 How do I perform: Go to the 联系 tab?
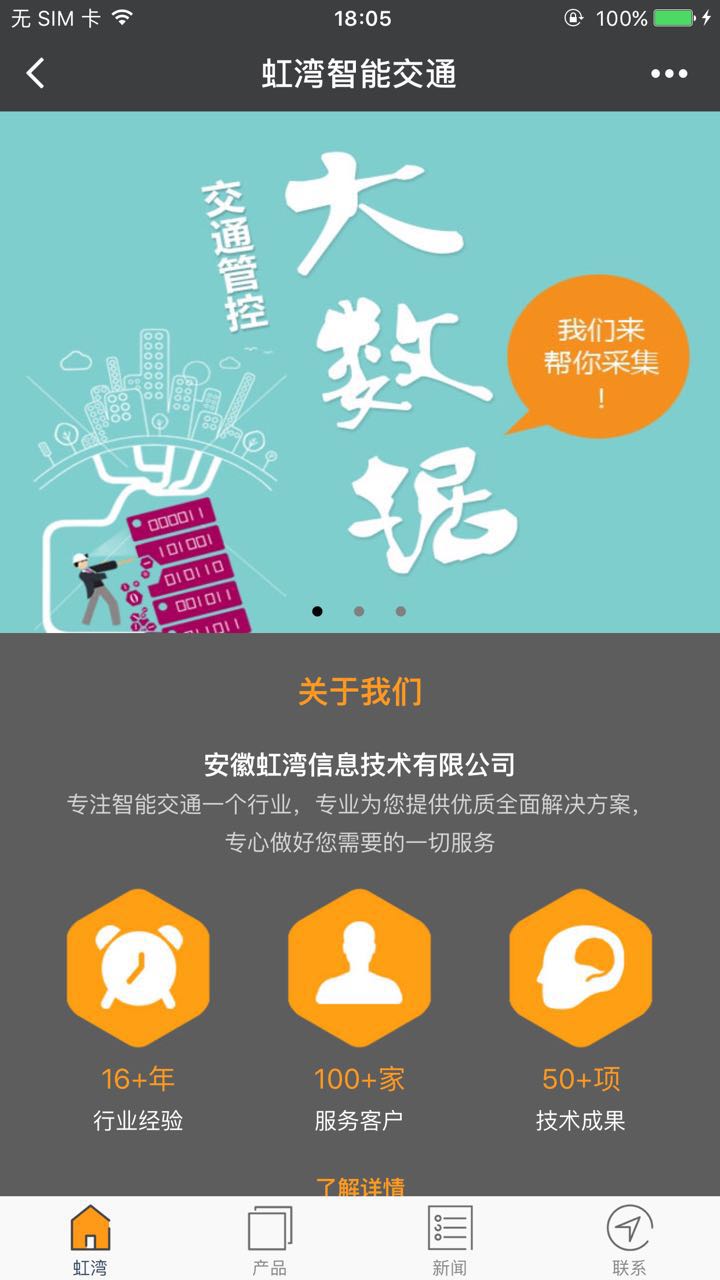(630, 1240)
